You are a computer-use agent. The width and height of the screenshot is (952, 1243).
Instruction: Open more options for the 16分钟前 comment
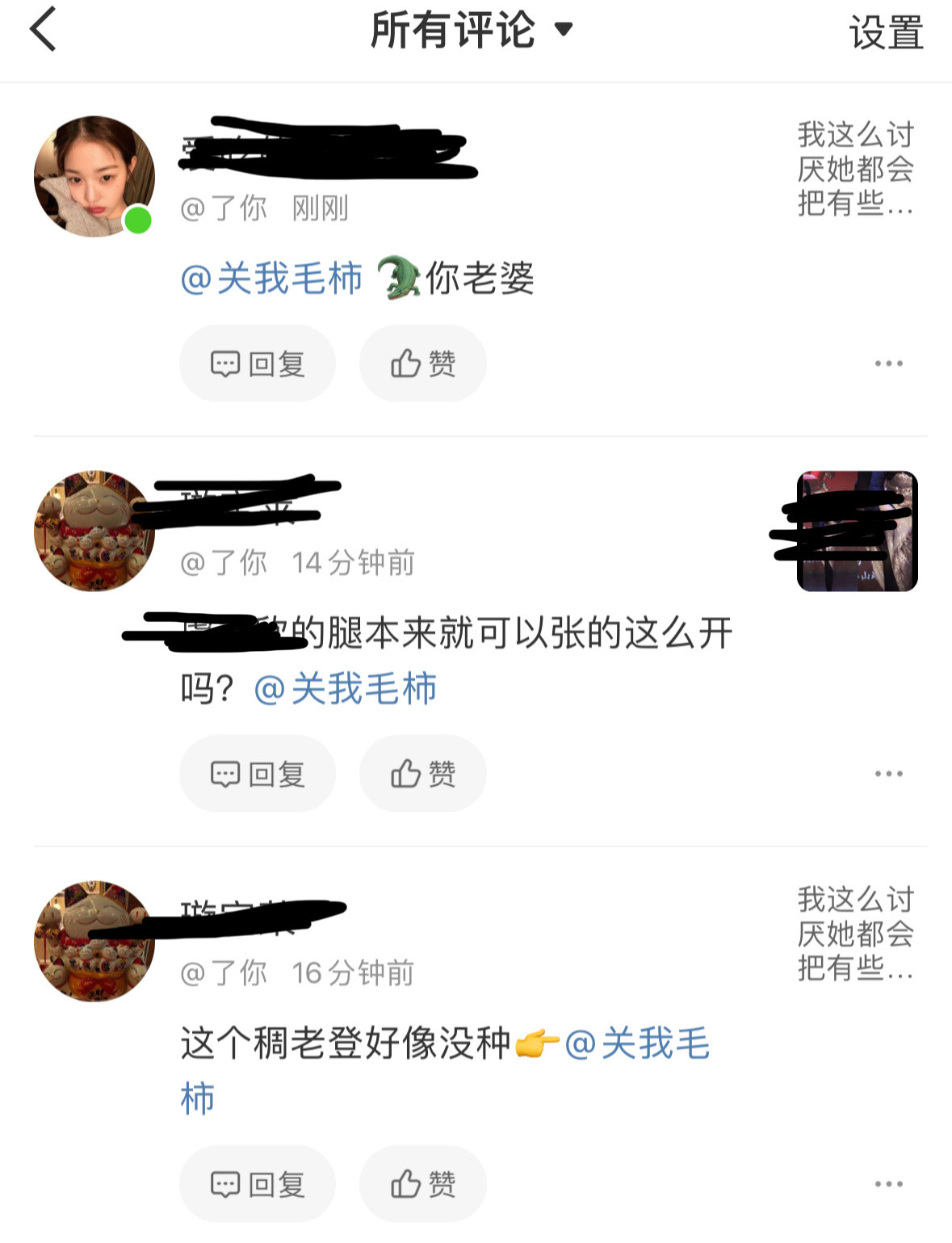(888, 1184)
